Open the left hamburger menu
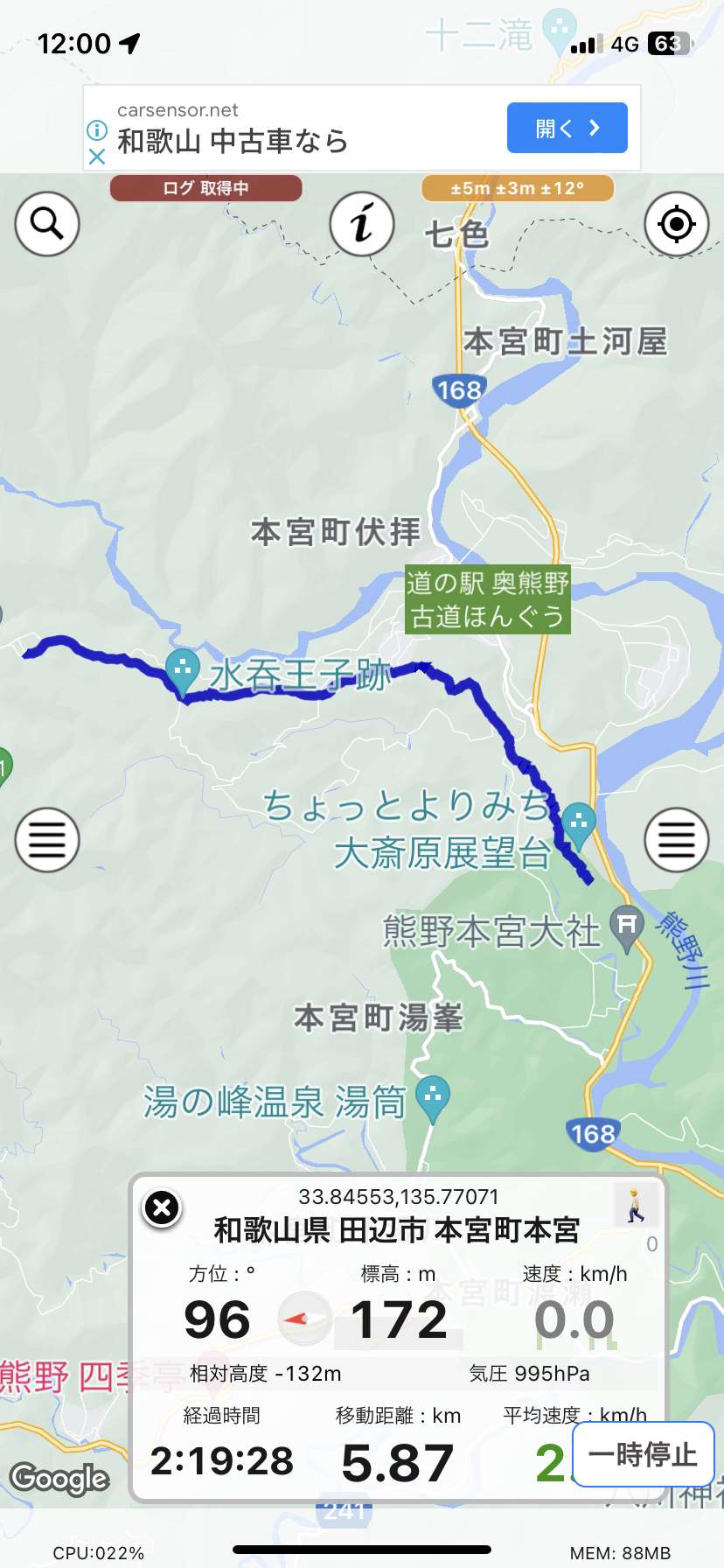Viewport: 724px width, 1568px height. (47, 840)
